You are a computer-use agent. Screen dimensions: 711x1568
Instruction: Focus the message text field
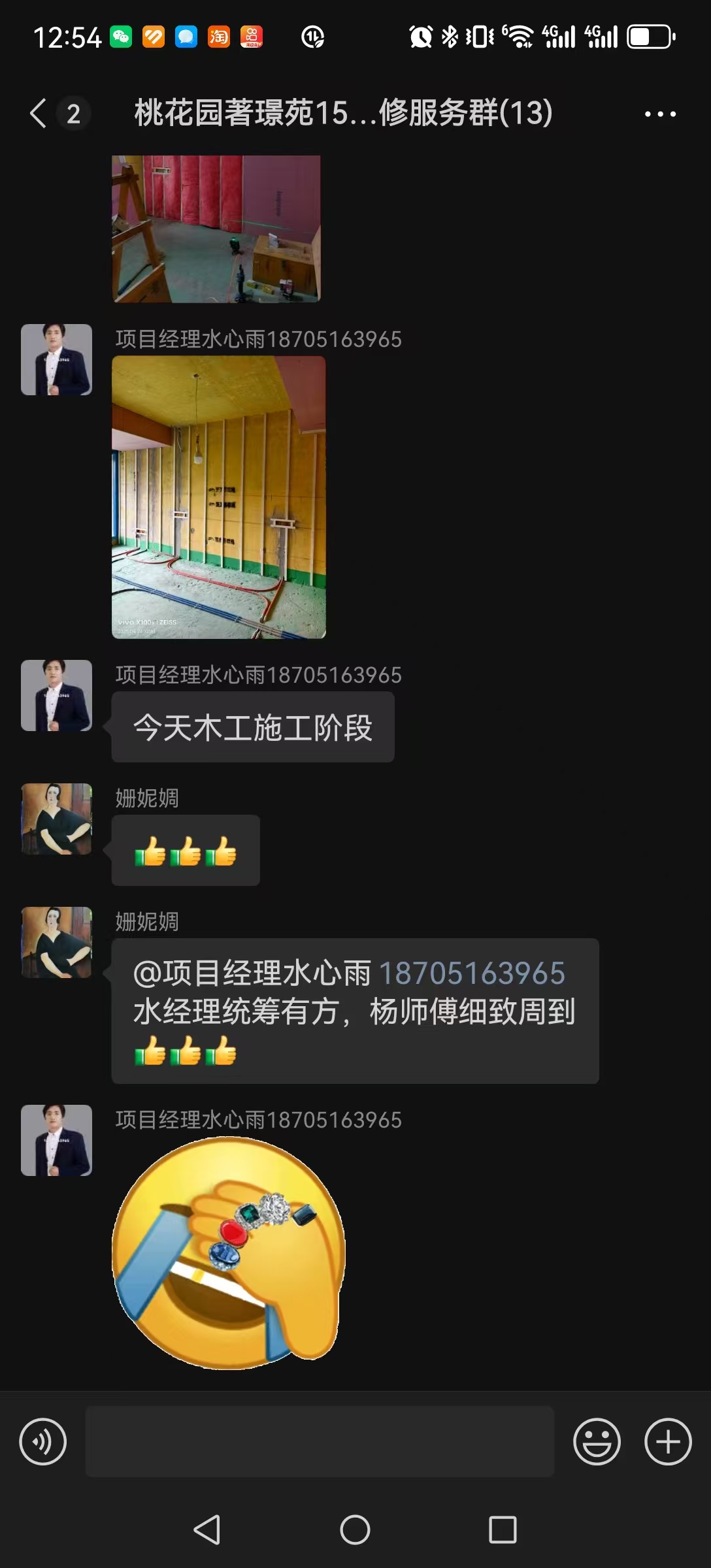(x=320, y=1441)
